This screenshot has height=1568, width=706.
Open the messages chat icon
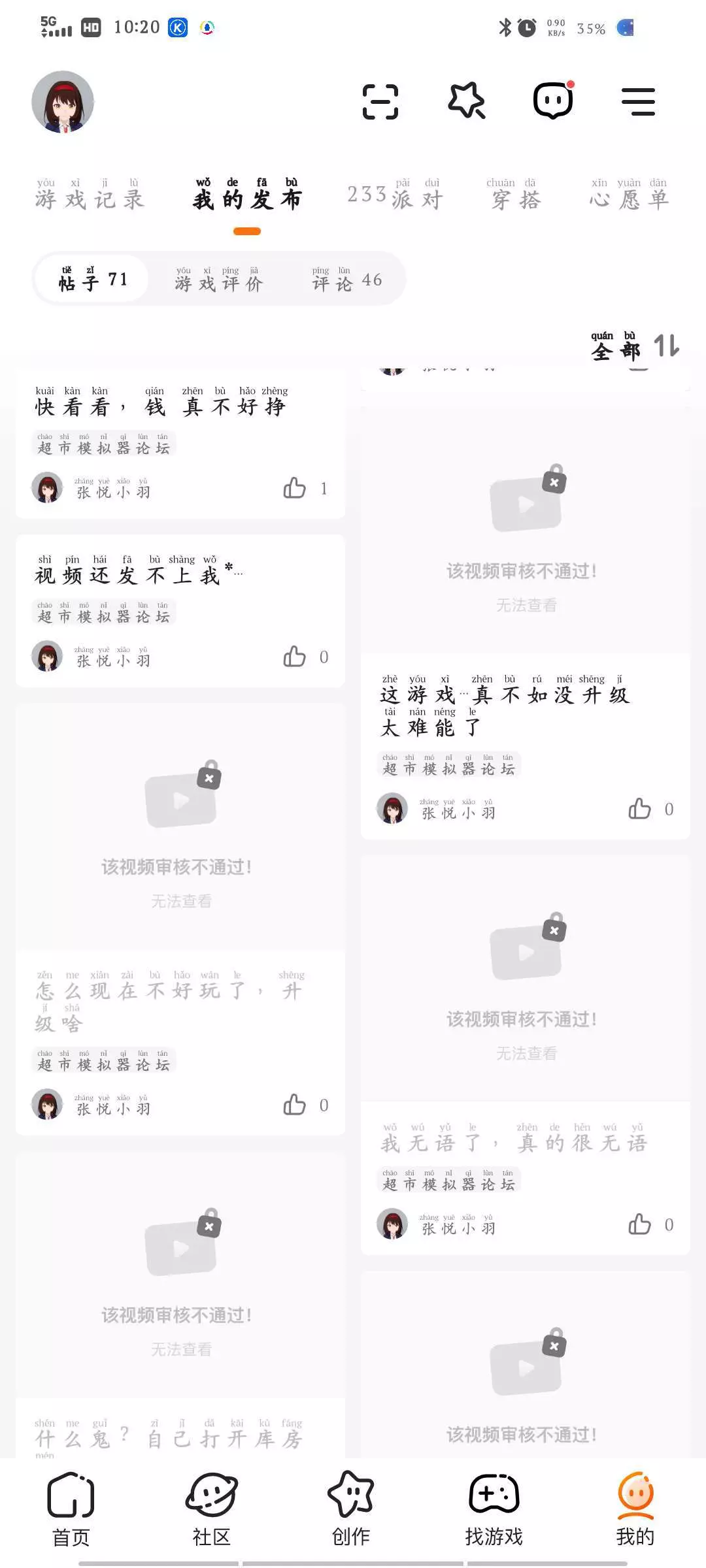point(554,101)
